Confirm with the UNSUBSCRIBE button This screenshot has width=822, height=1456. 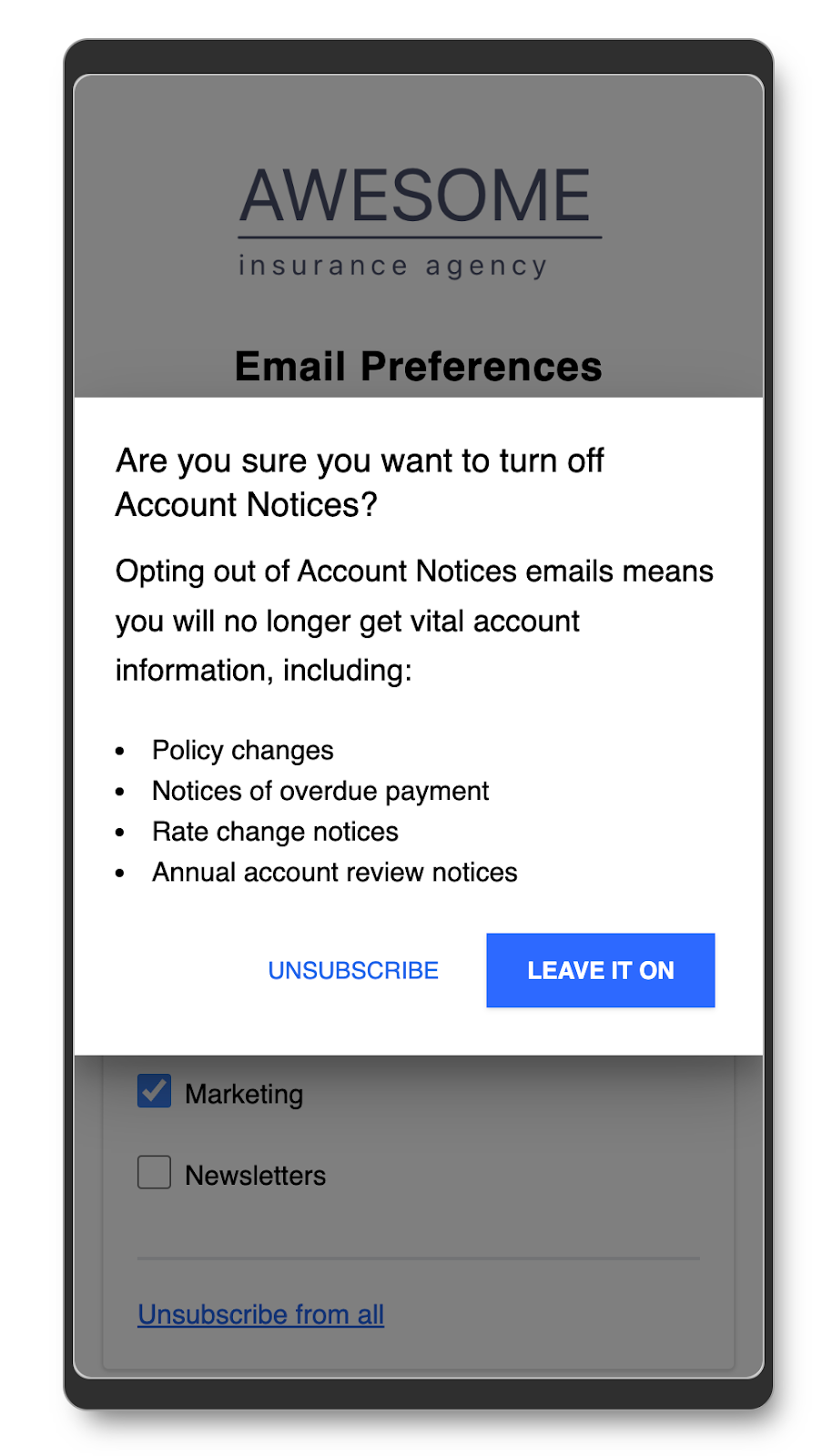[x=353, y=970]
